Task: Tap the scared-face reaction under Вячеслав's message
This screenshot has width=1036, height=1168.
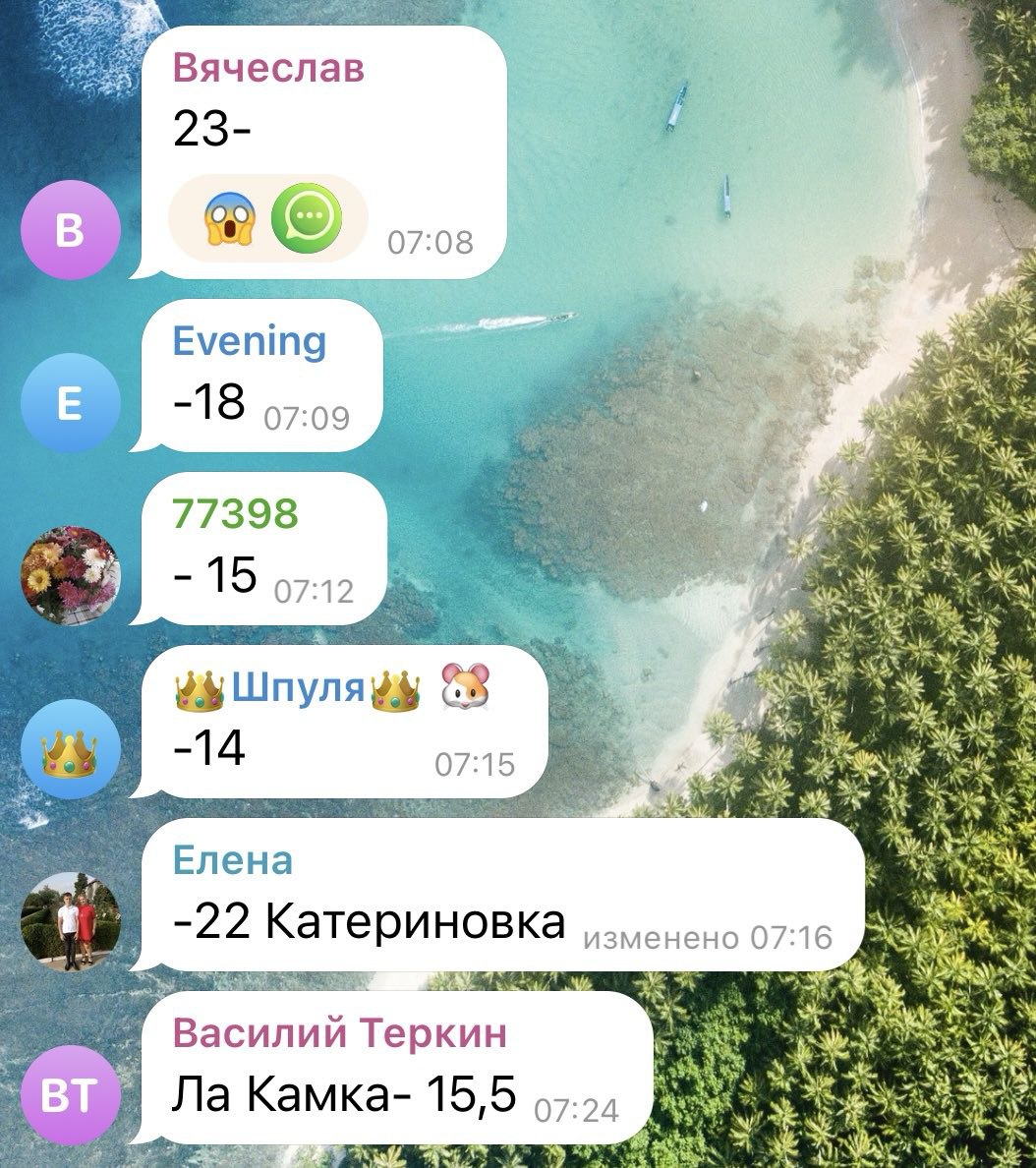Action: (230, 218)
